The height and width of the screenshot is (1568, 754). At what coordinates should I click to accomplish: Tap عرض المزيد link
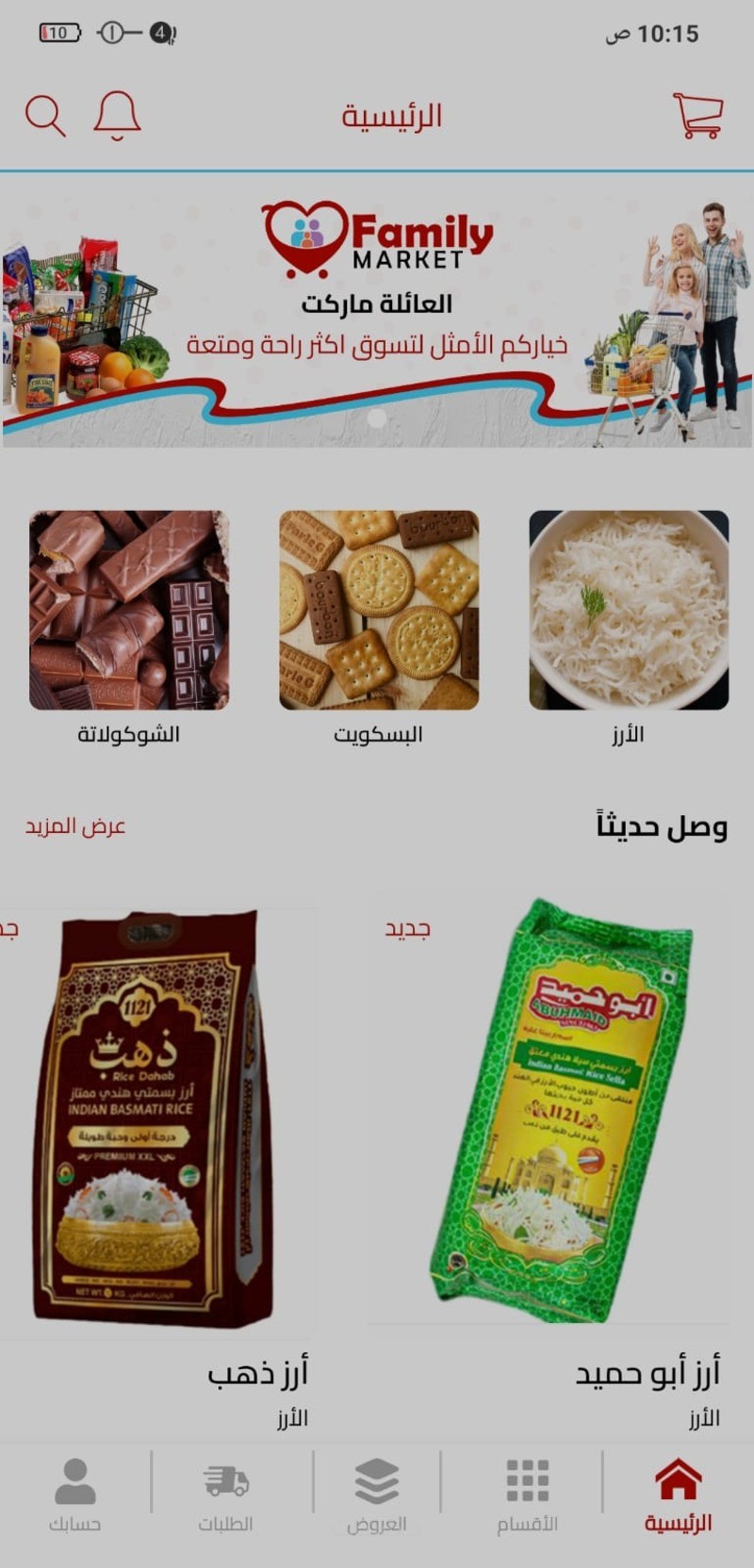(75, 826)
